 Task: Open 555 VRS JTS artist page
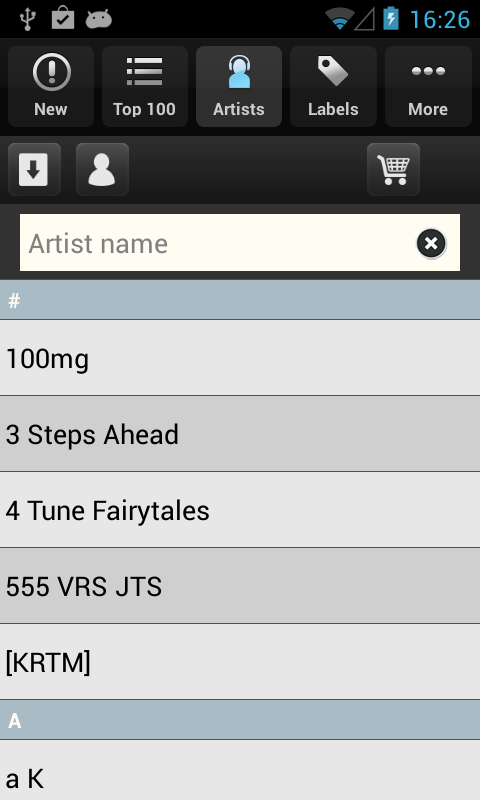point(240,586)
